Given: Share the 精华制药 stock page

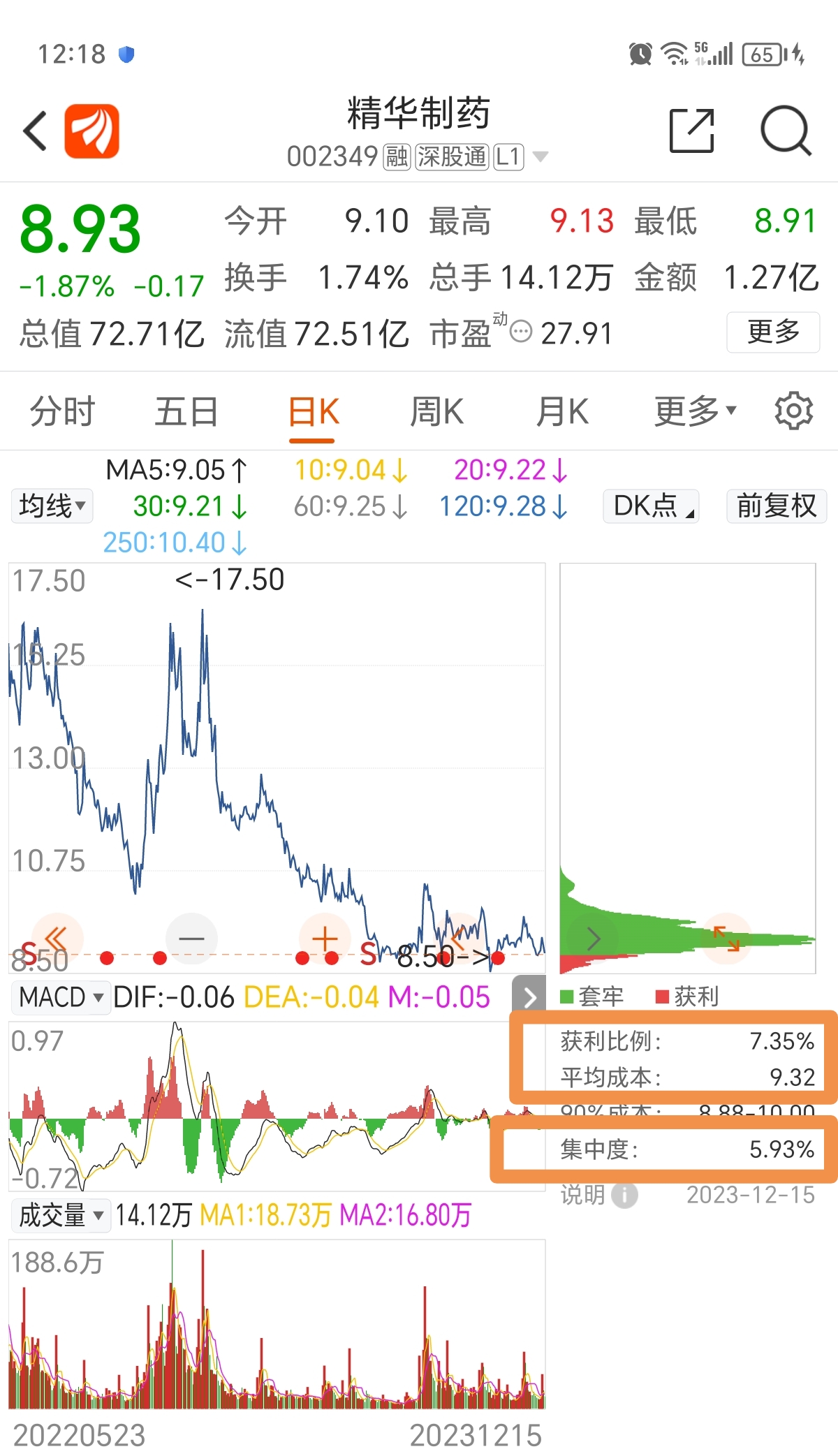Looking at the screenshot, I should (691, 131).
